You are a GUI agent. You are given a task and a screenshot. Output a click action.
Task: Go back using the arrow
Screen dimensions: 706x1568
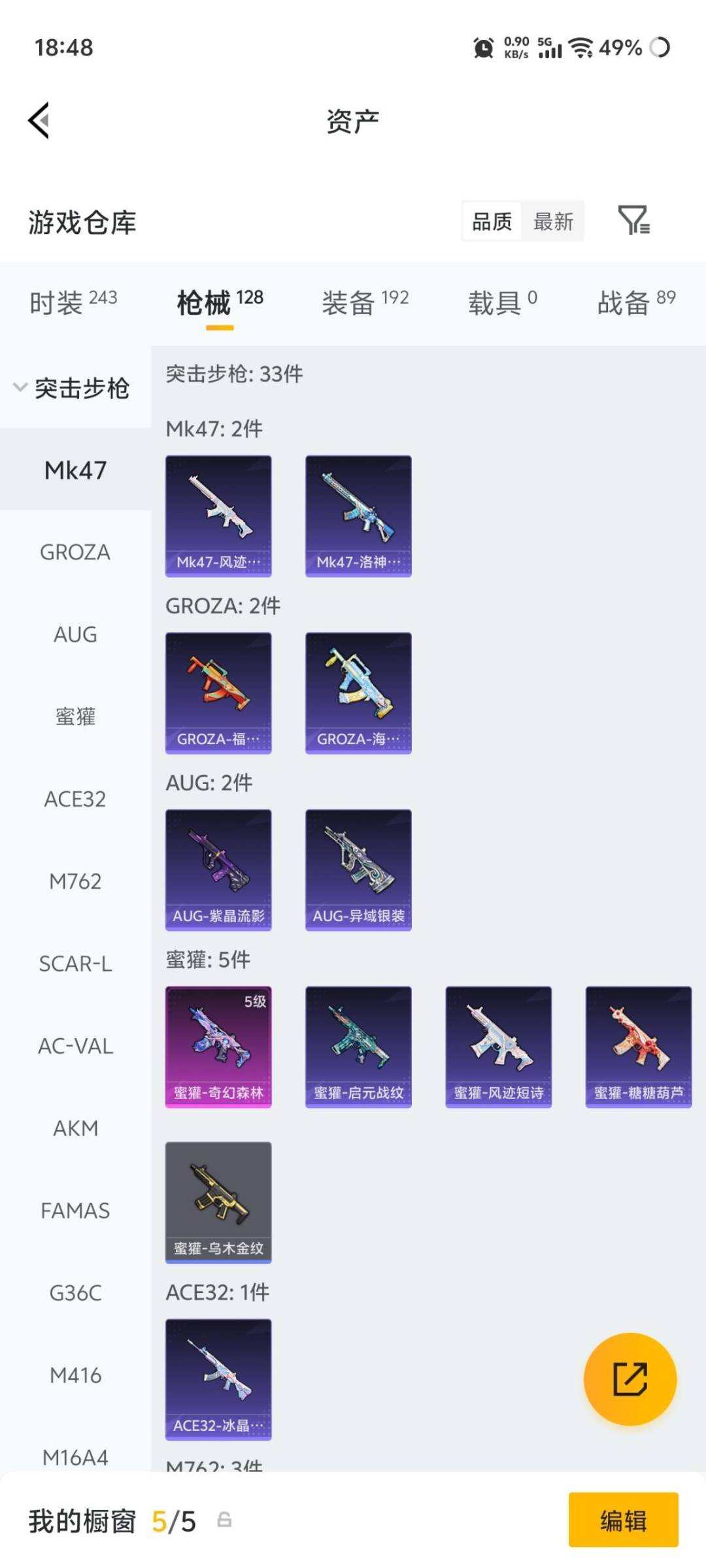[x=39, y=121]
